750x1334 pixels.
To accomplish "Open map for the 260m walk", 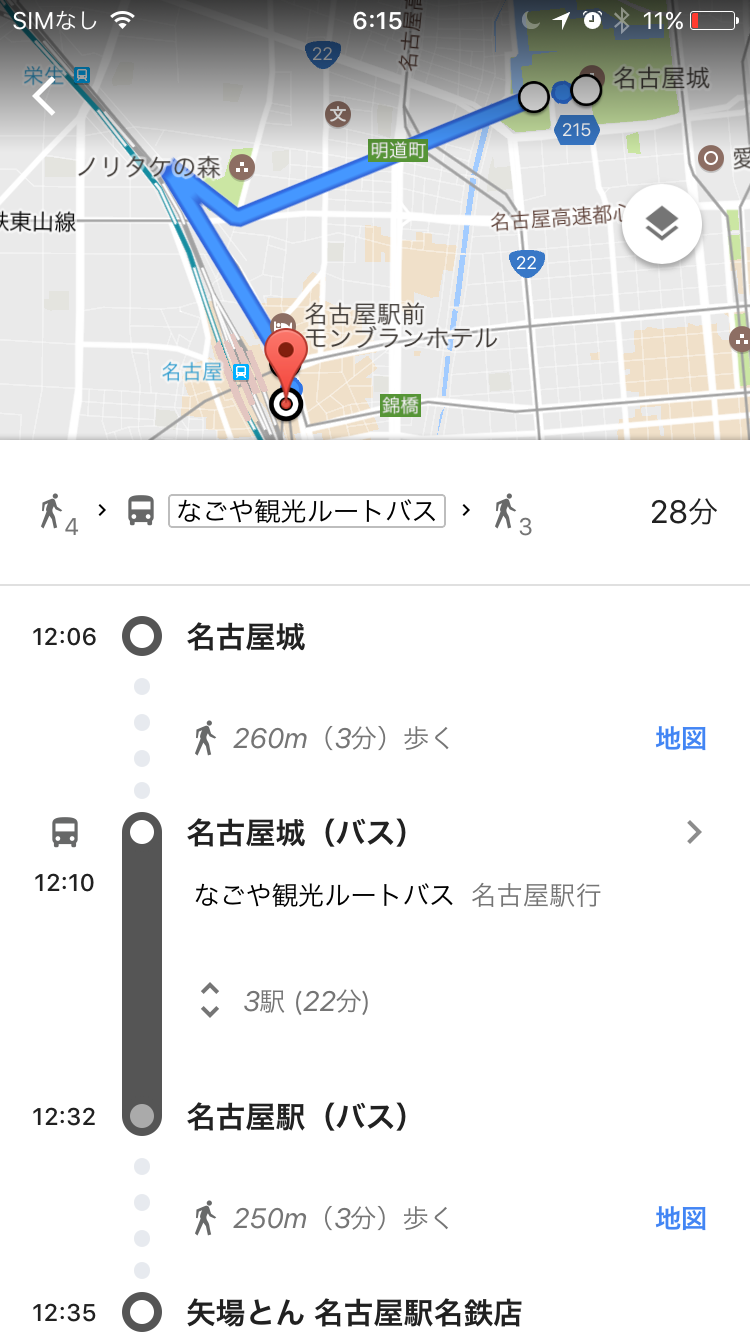I will [681, 739].
